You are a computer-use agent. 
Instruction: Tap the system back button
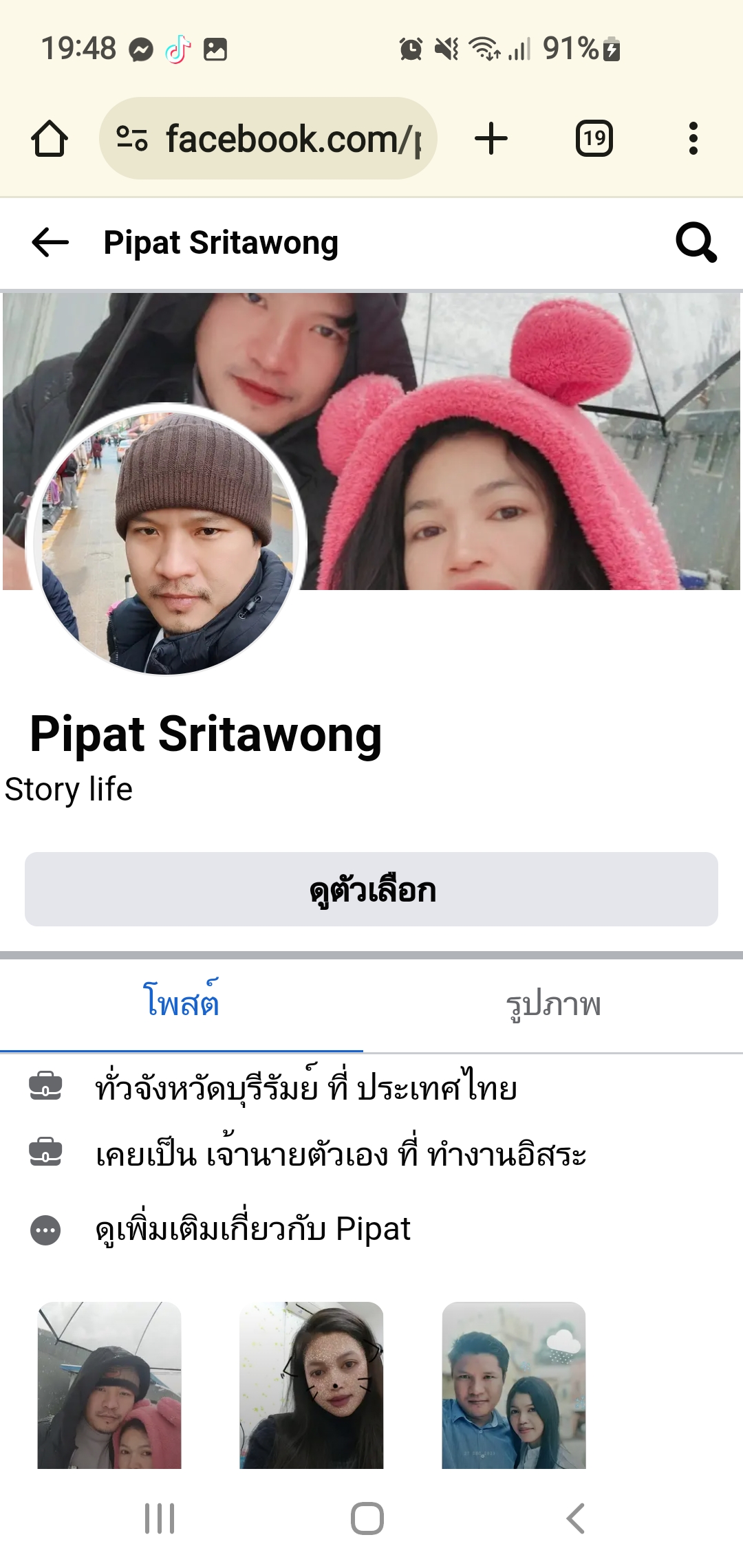tap(575, 1518)
